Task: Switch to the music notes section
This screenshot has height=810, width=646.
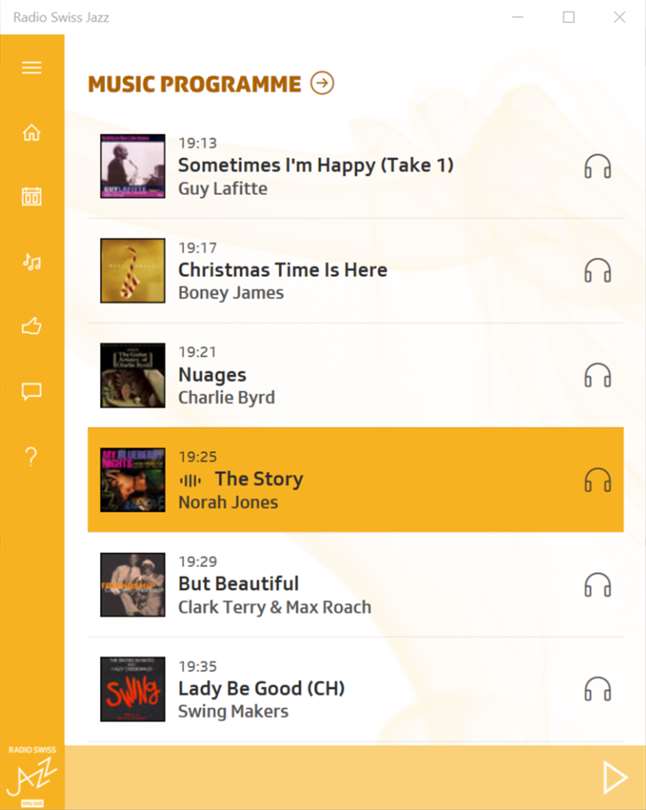Action: click(x=32, y=262)
